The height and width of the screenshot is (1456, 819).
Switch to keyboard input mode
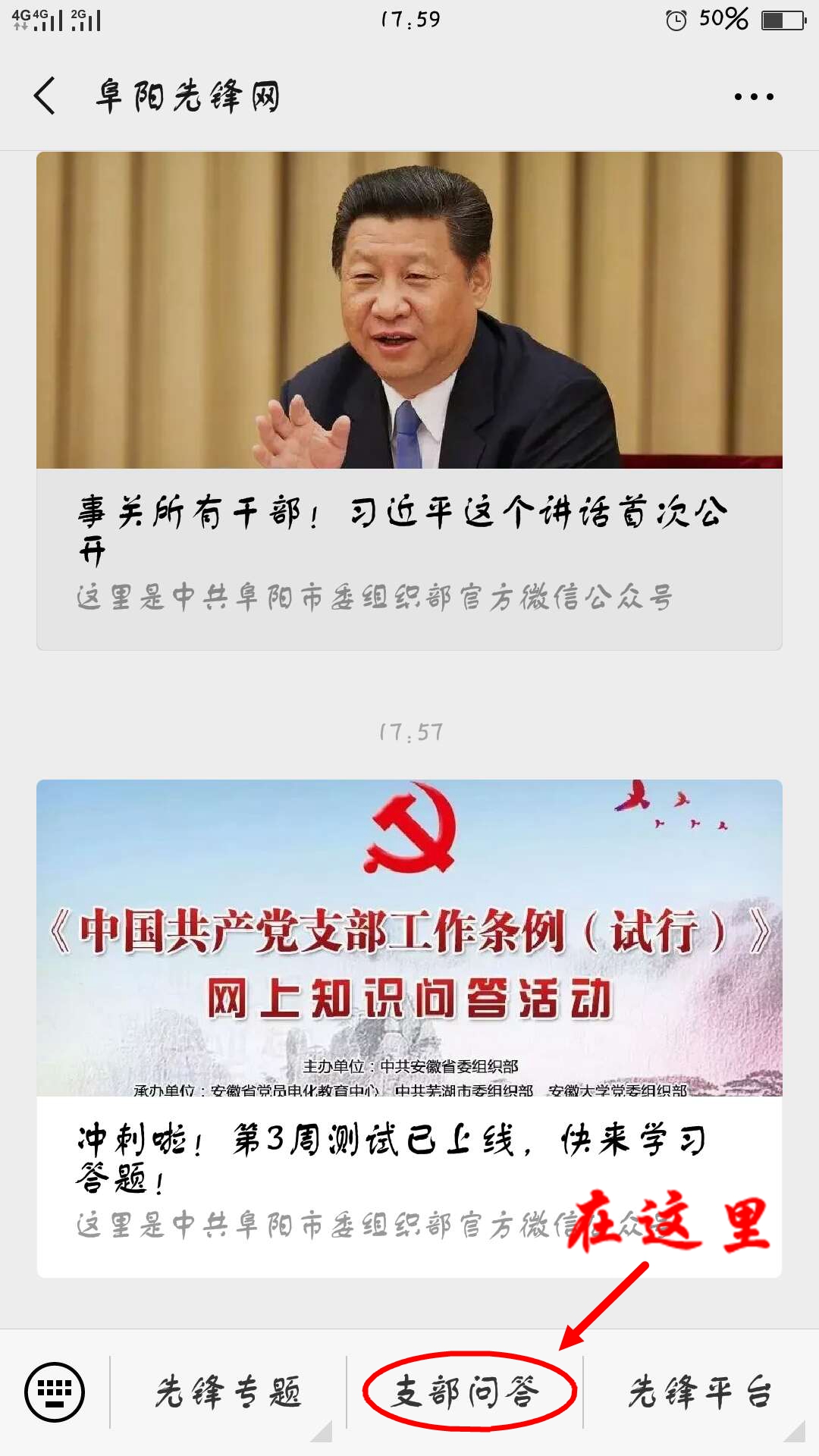click(x=55, y=1392)
